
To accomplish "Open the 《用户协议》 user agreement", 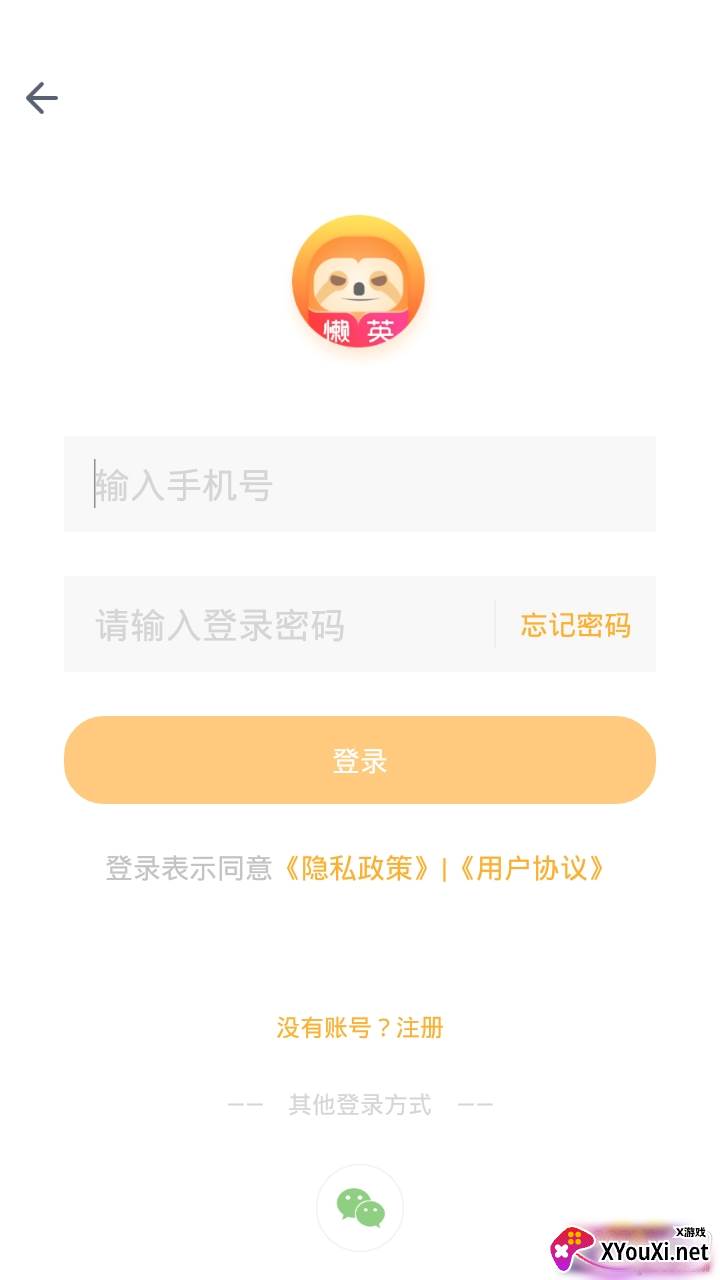I will tap(530, 868).
